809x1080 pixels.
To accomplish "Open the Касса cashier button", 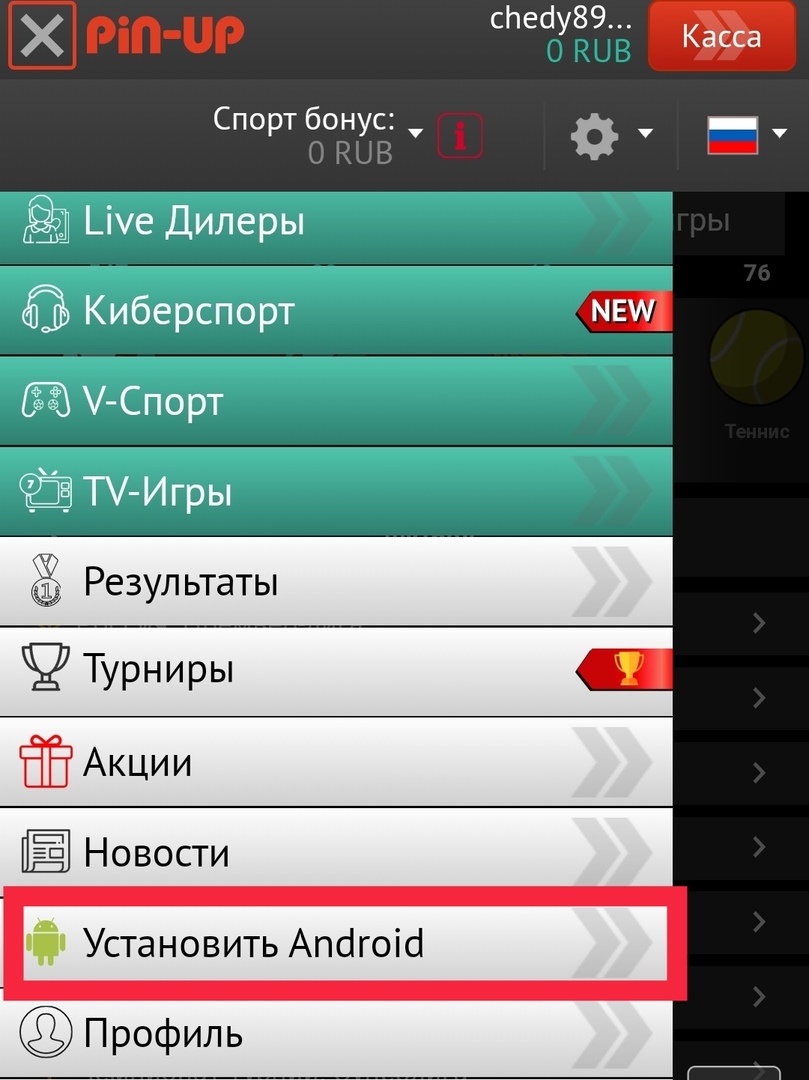I will click(721, 37).
